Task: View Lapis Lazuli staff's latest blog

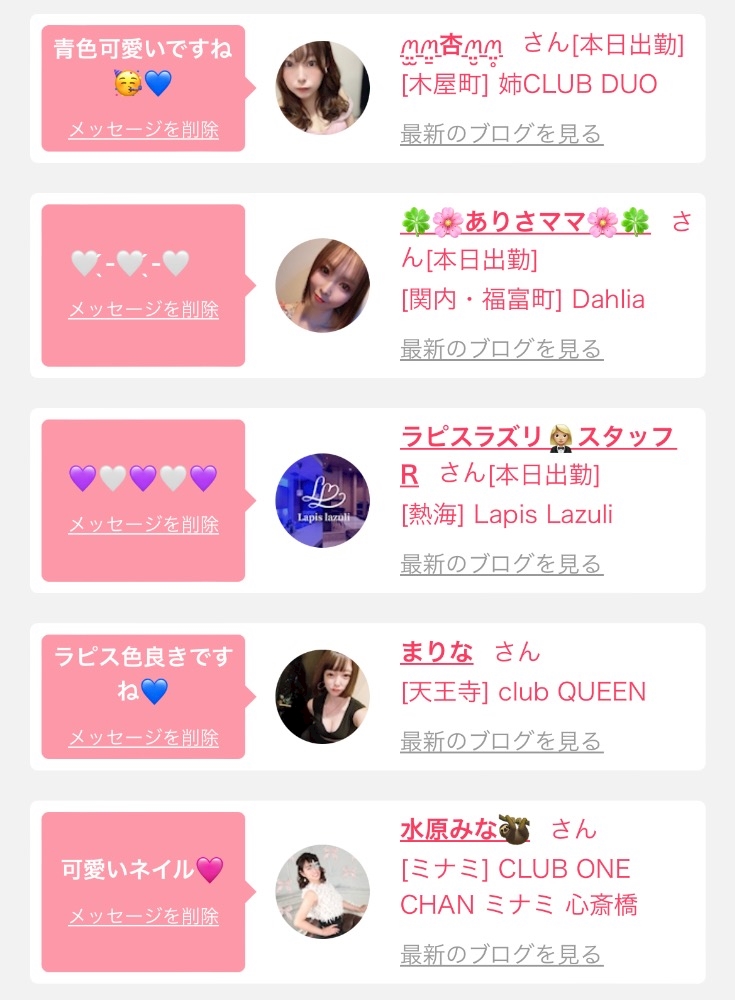Action: [x=501, y=564]
